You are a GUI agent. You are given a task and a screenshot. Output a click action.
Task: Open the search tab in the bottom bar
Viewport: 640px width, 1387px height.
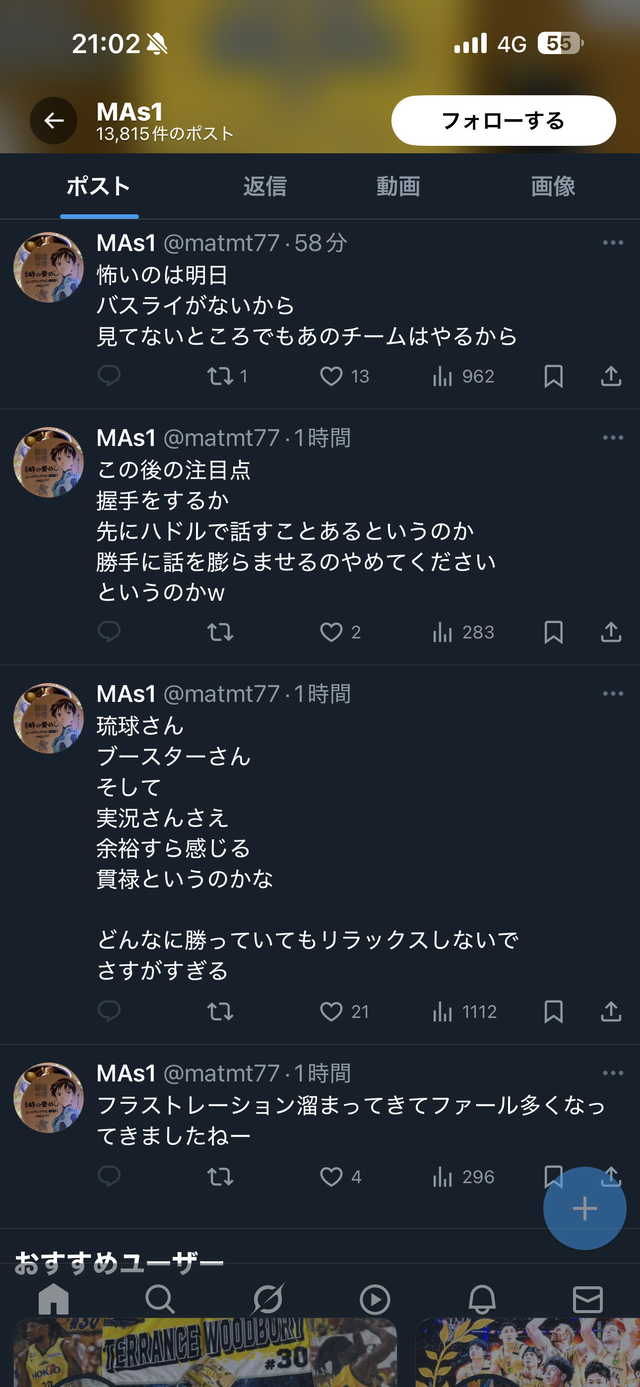click(160, 1298)
